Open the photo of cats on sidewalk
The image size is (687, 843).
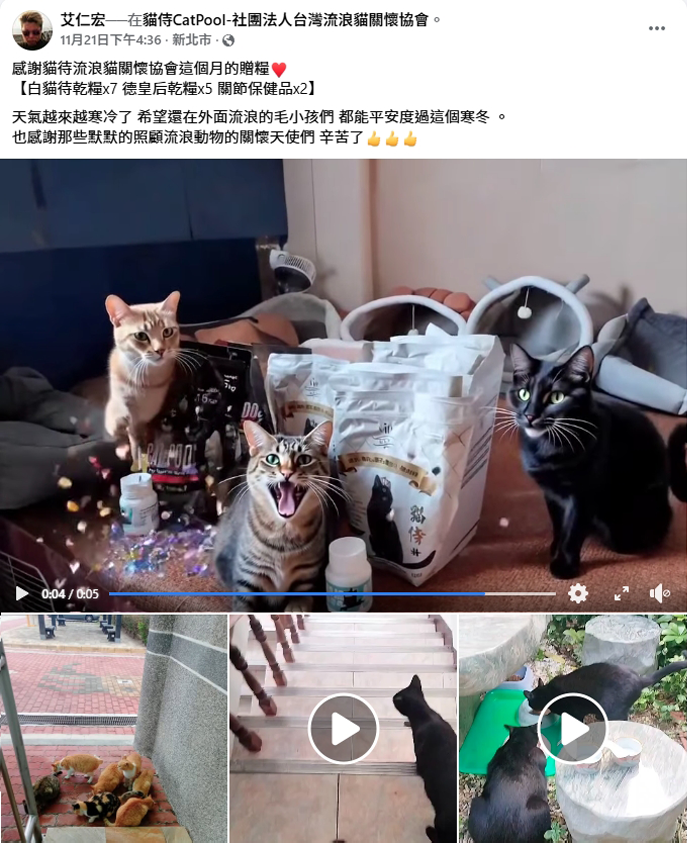pyautogui.click(x=113, y=728)
